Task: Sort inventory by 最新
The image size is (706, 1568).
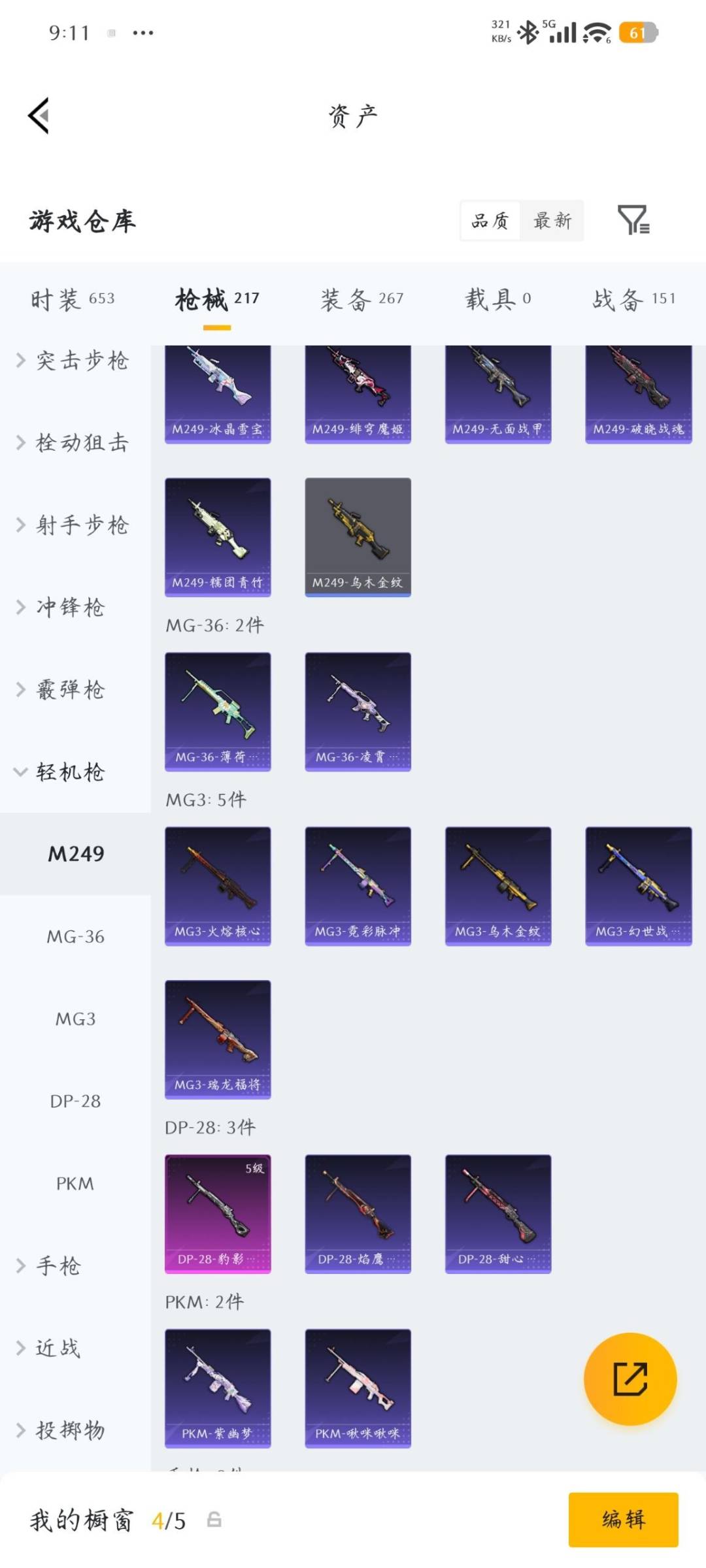Action: click(552, 222)
